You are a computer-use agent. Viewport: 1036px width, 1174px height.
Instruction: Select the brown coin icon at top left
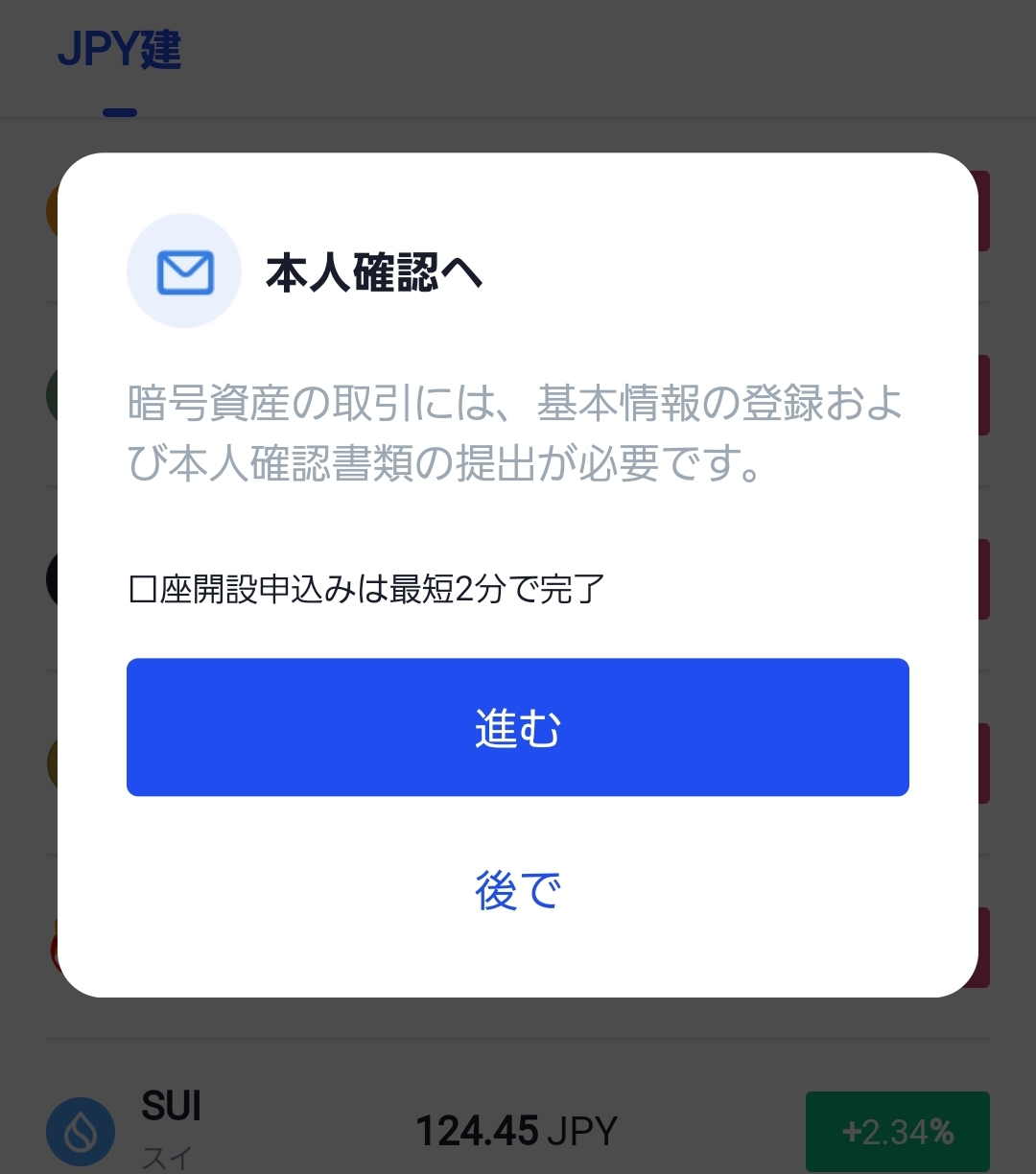click(x=53, y=211)
